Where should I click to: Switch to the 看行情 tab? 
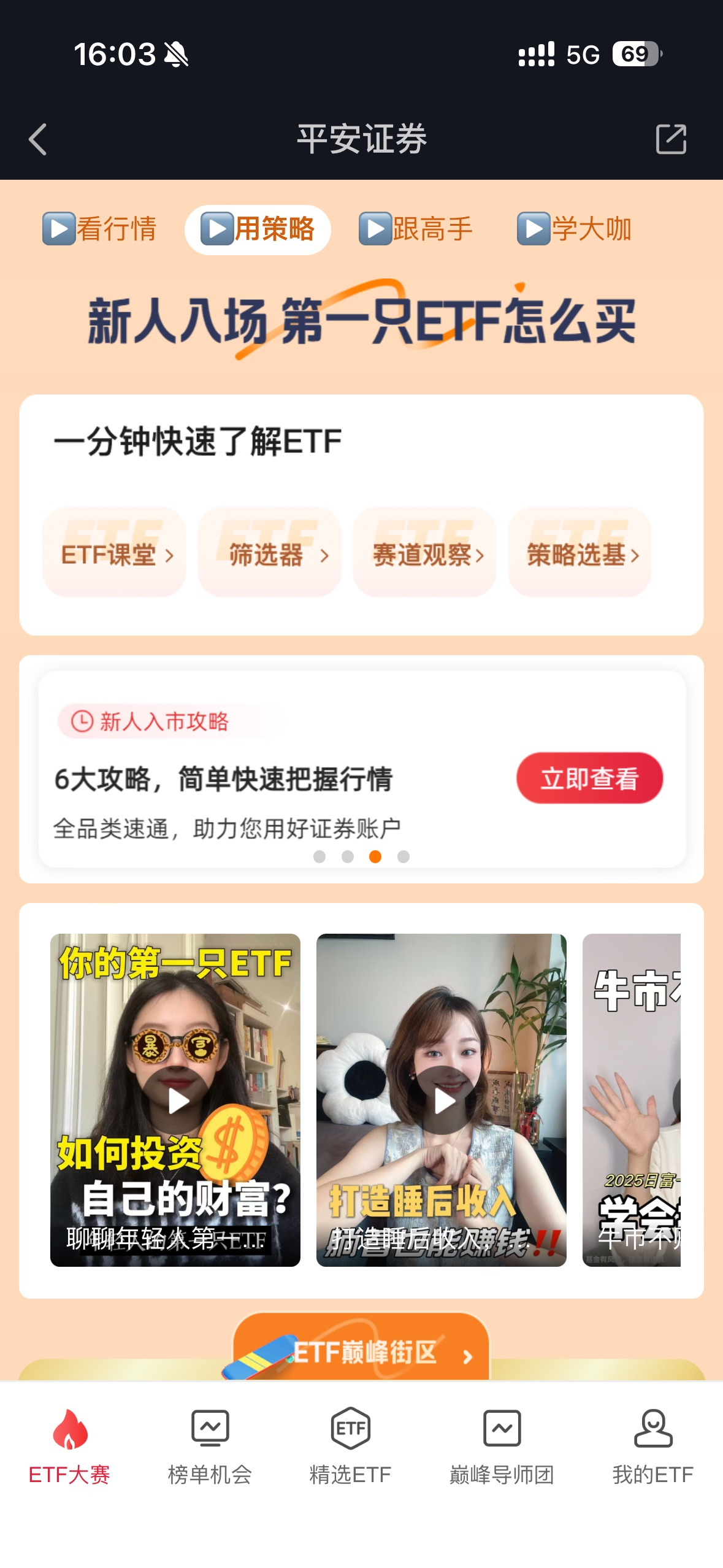[100, 229]
